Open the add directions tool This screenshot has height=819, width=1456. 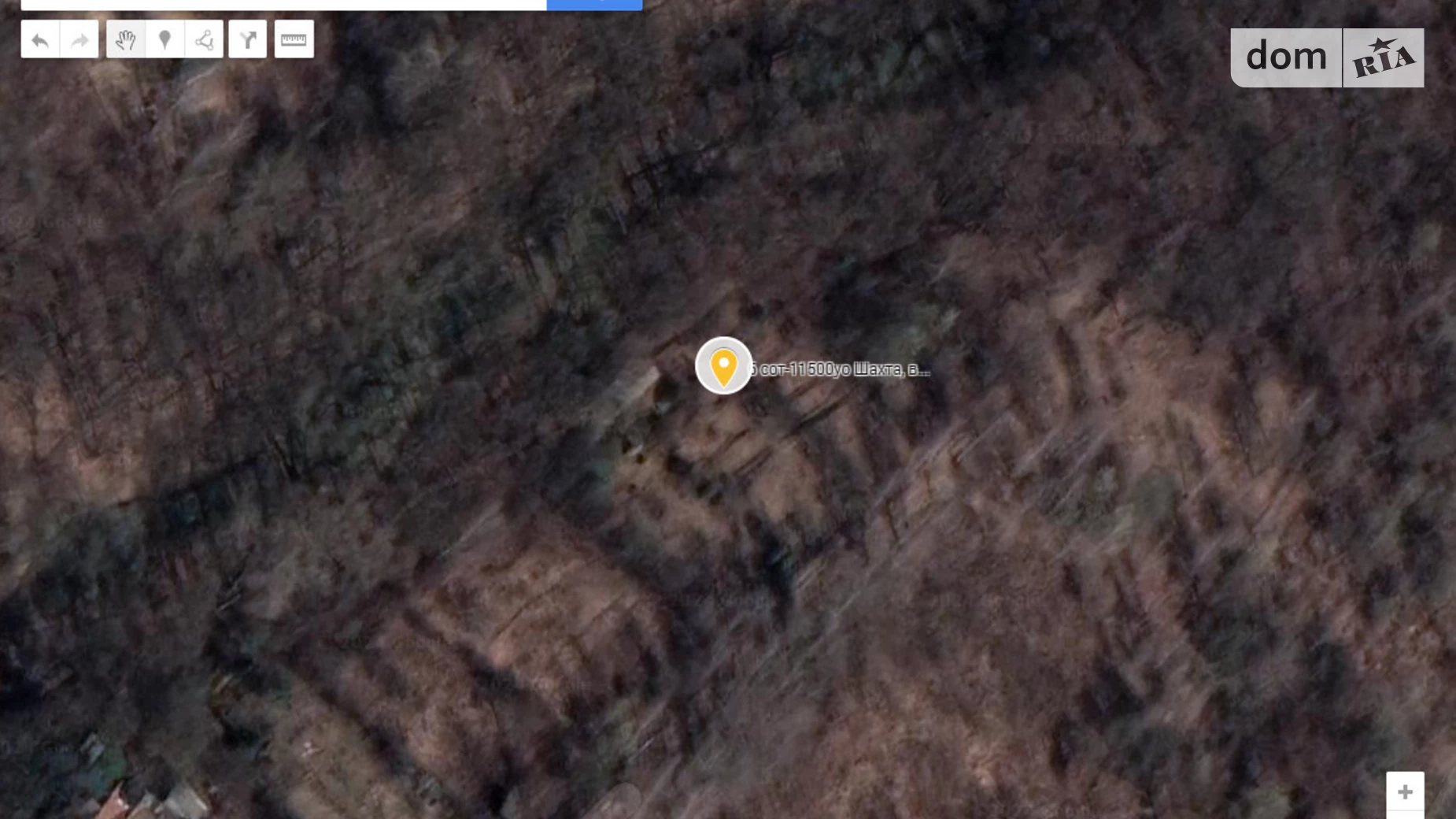pyautogui.click(x=248, y=39)
